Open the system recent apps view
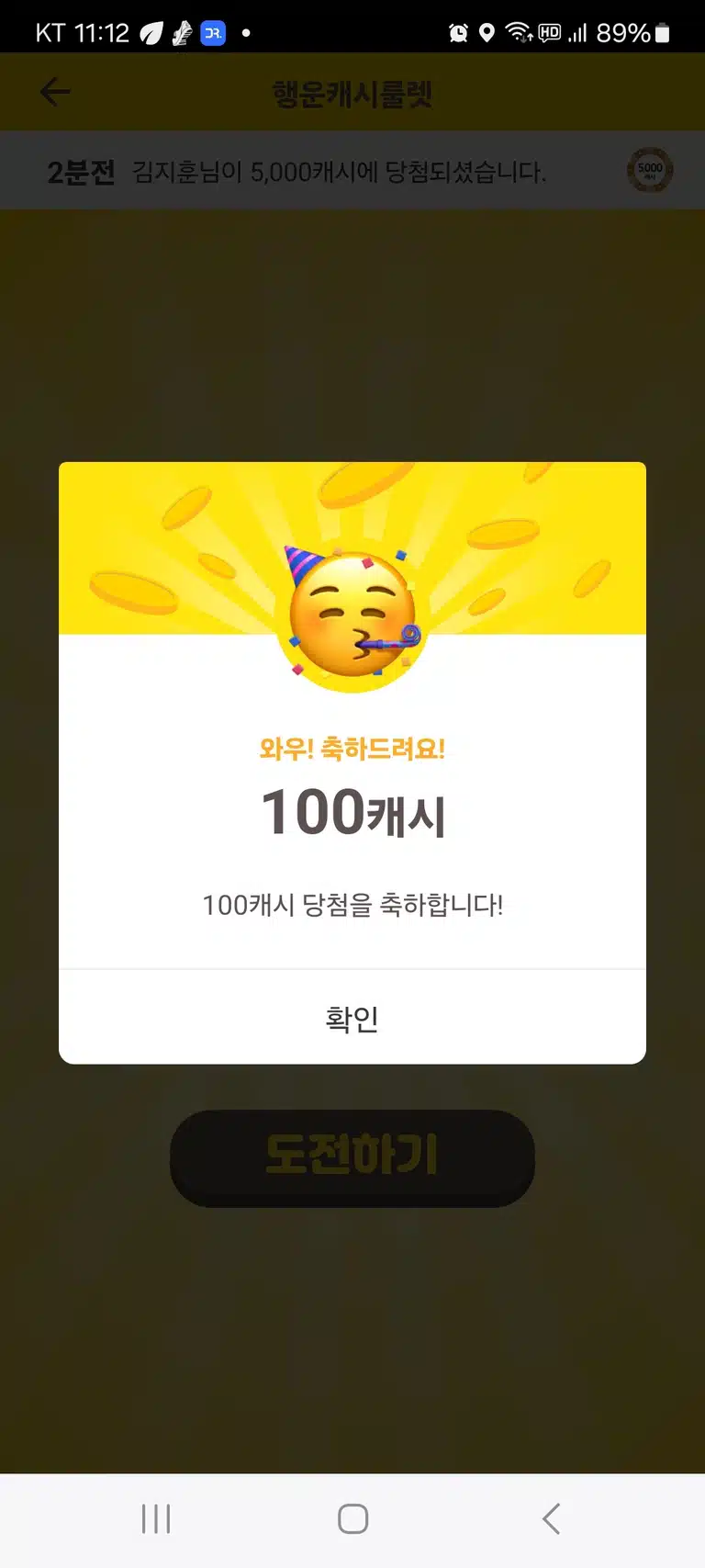Viewport: 705px width, 1568px height. [x=156, y=1518]
